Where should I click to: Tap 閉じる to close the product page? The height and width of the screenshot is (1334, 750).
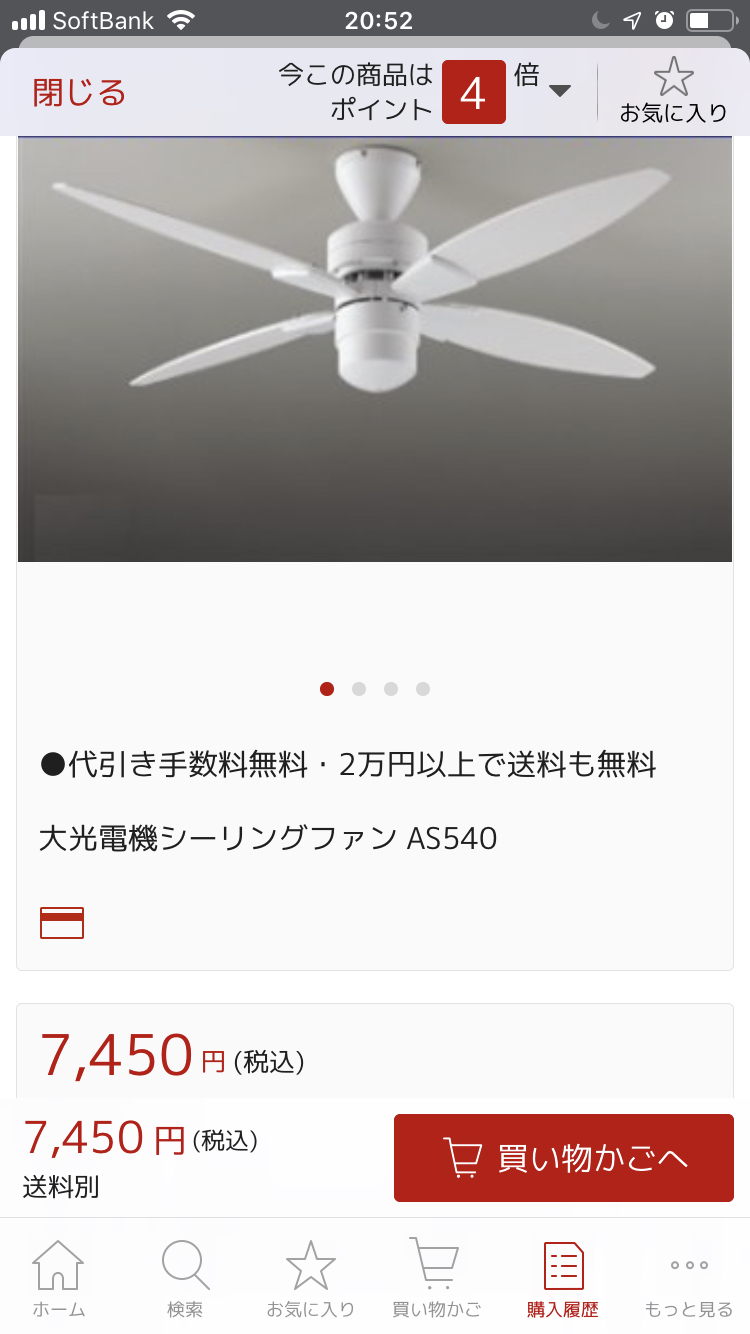[x=80, y=93]
